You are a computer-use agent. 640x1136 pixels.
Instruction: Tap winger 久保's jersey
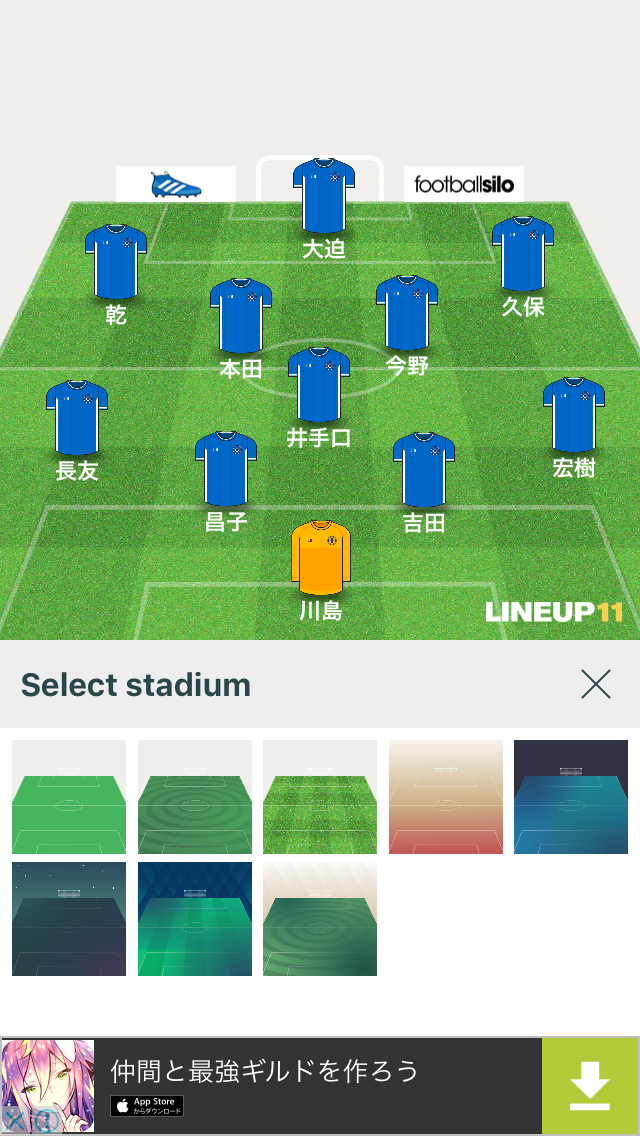[523, 254]
